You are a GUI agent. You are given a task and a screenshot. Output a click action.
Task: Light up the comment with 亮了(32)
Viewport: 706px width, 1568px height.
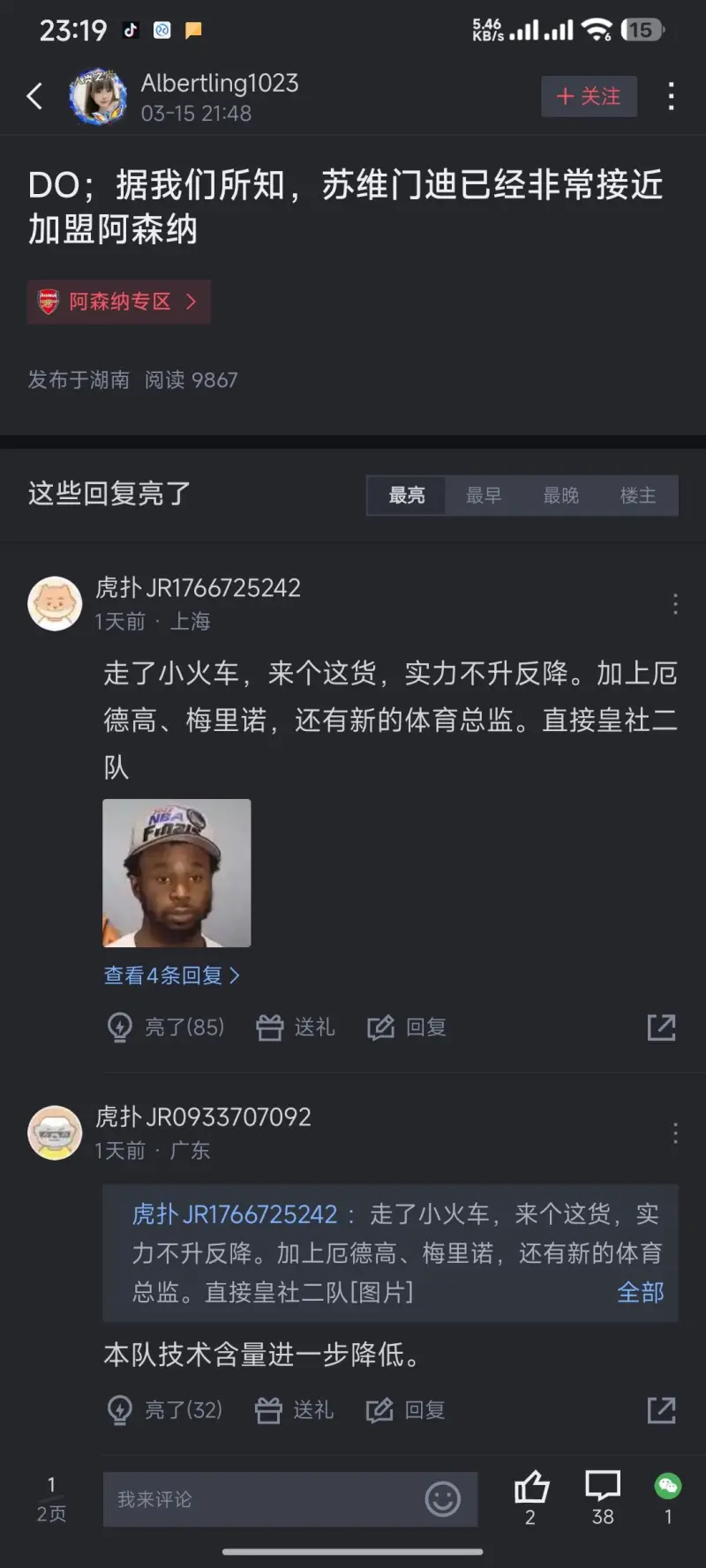165,1410
